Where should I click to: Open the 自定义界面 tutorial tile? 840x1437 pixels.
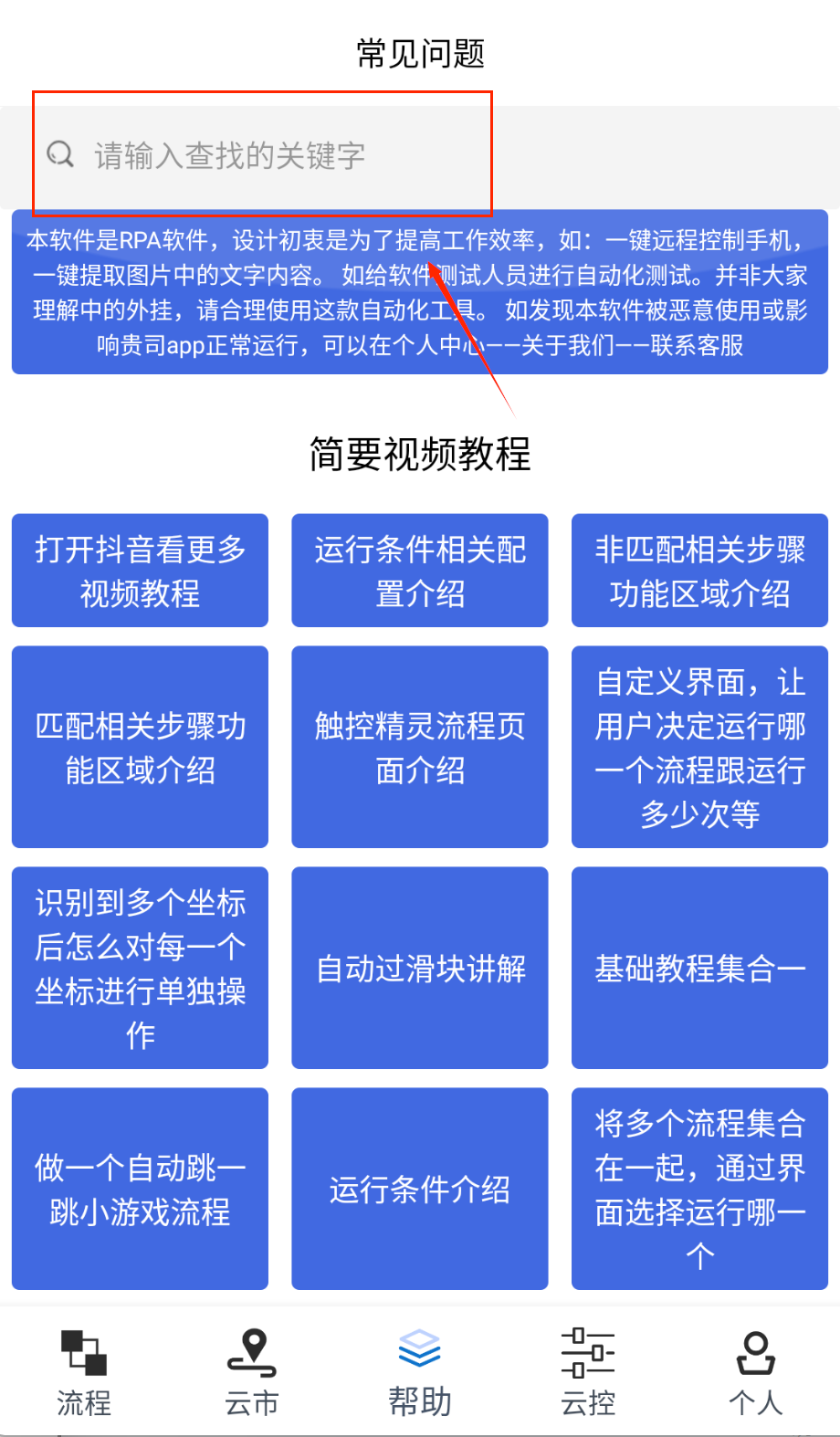[699, 748]
